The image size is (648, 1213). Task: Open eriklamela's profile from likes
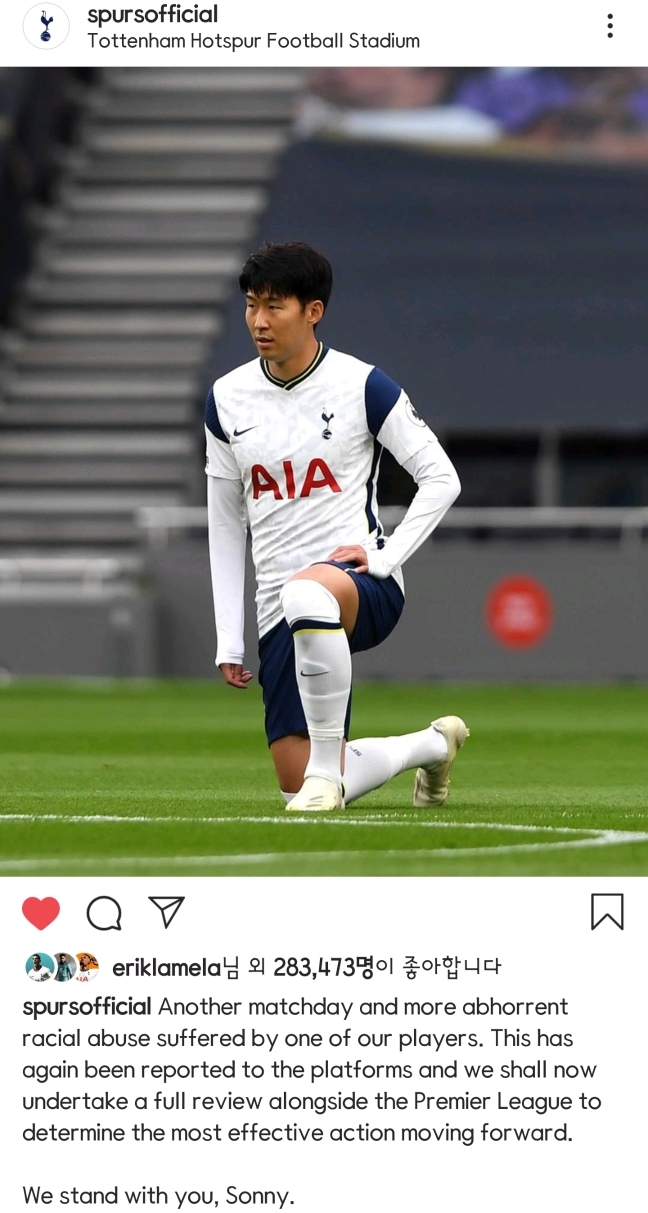pyautogui.click(x=165, y=967)
